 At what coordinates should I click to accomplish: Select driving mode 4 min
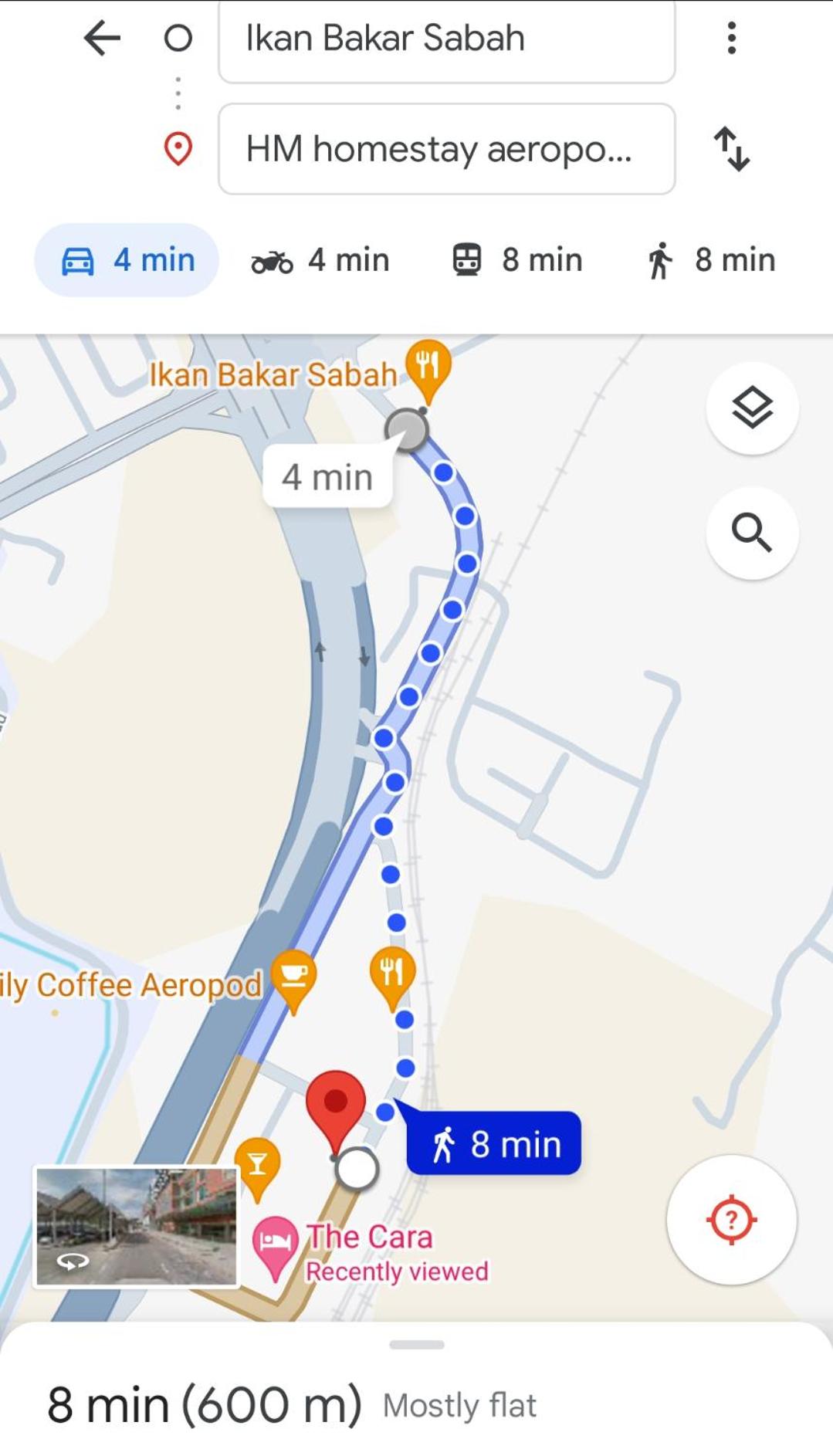coord(127,260)
